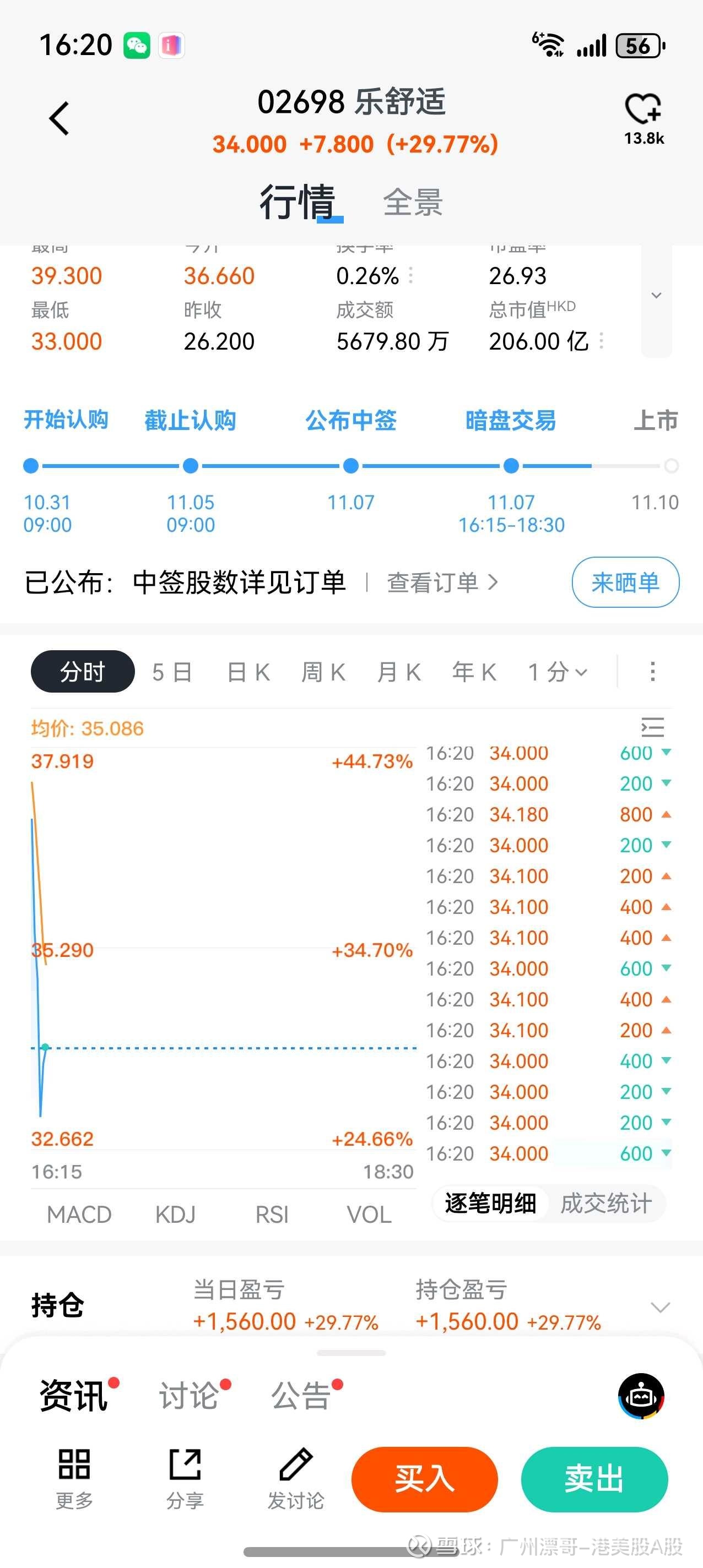The height and width of the screenshot is (1568, 703).
Task: Switch chart to 周K
Action: [x=323, y=672]
